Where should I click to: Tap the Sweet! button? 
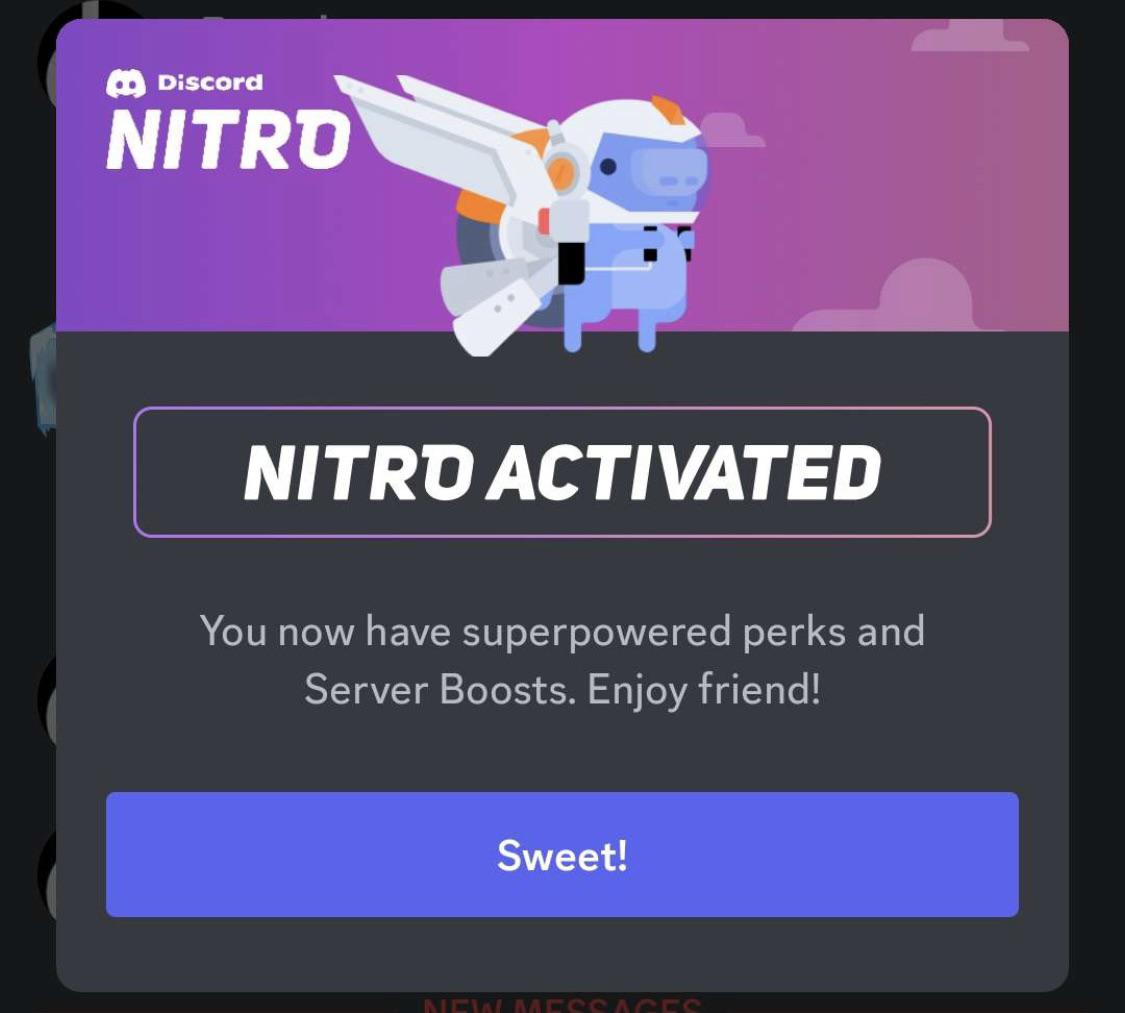562,855
